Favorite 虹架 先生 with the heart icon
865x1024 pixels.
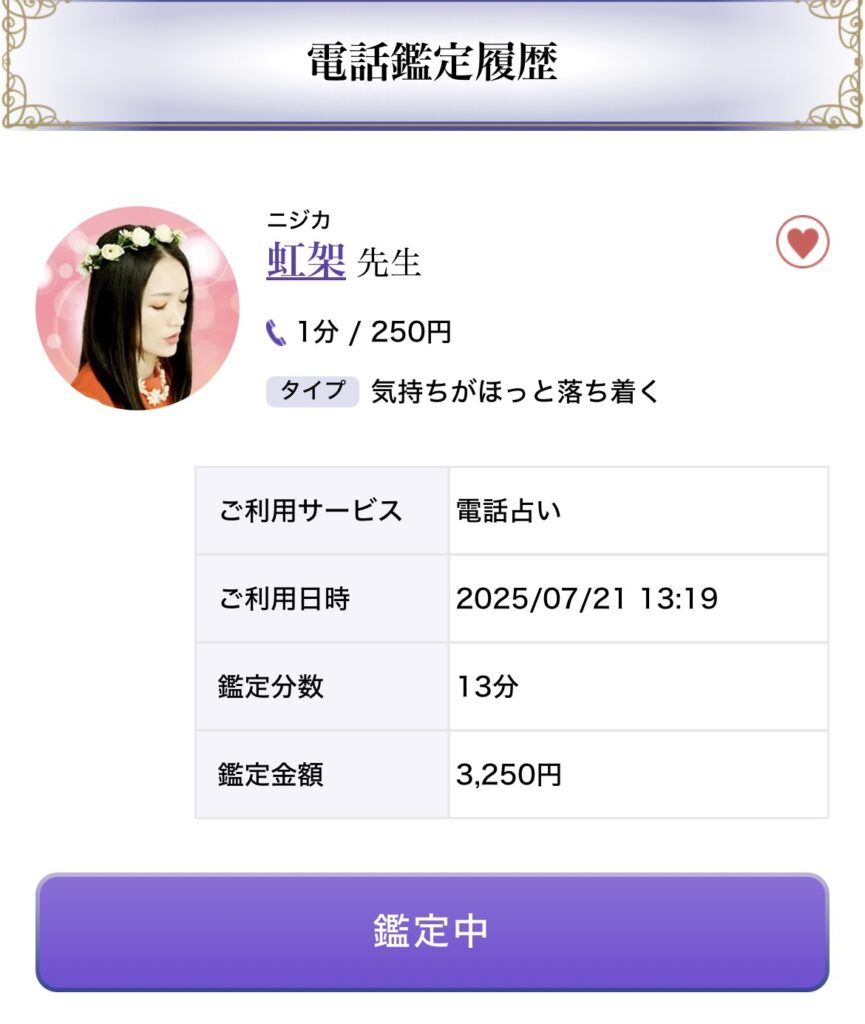tap(802, 242)
